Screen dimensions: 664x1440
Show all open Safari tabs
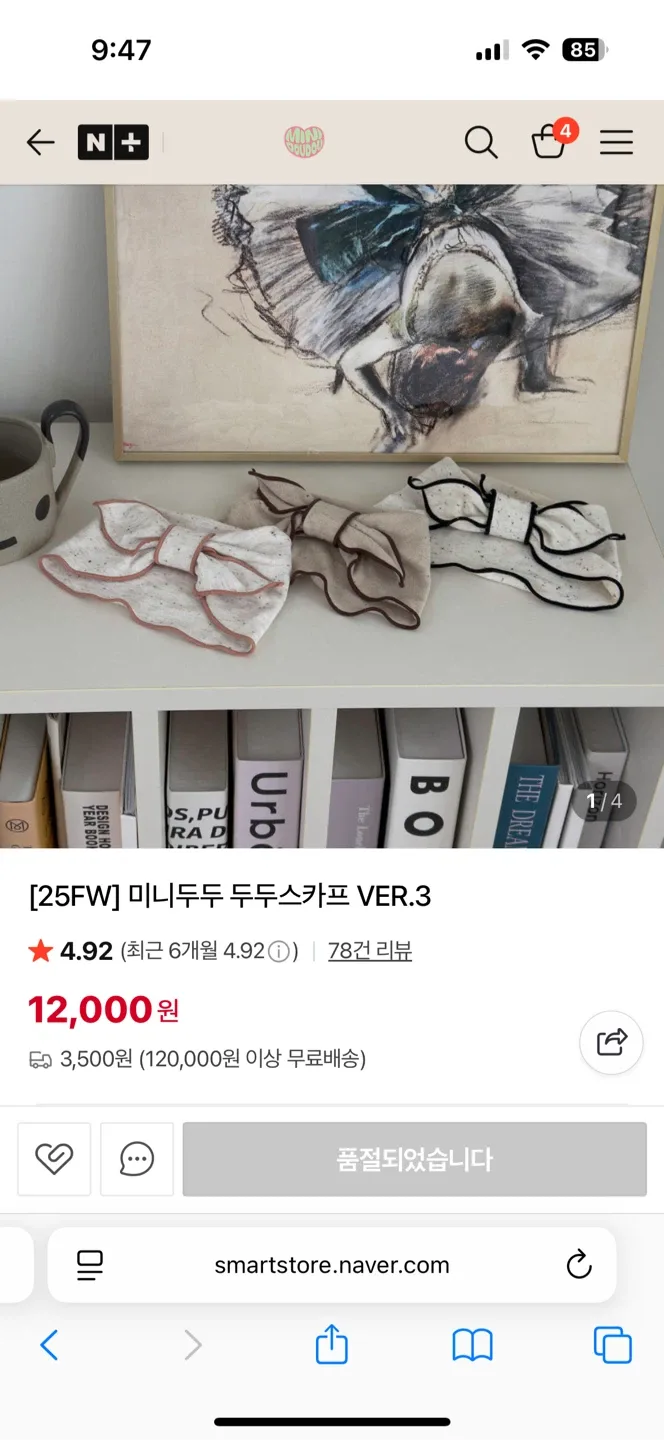point(612,1345)
